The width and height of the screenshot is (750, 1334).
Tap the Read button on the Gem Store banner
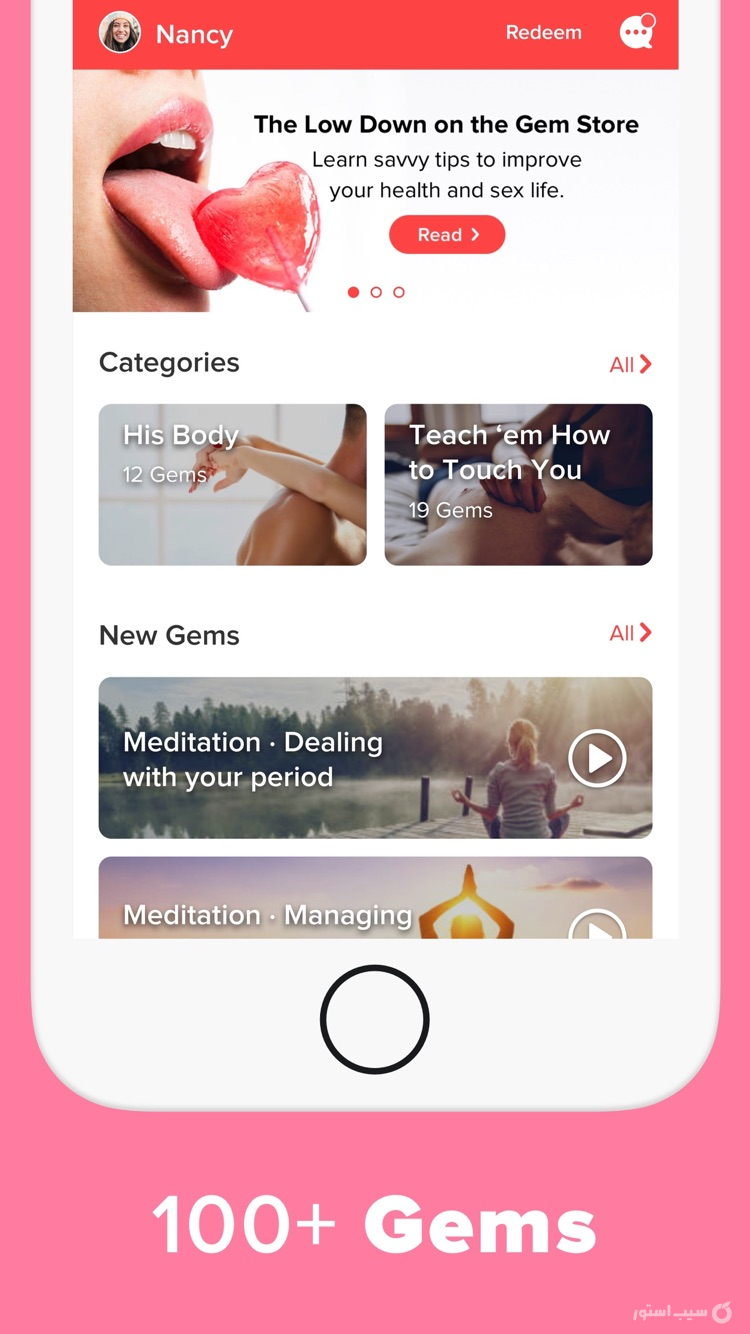click(447, 234)
